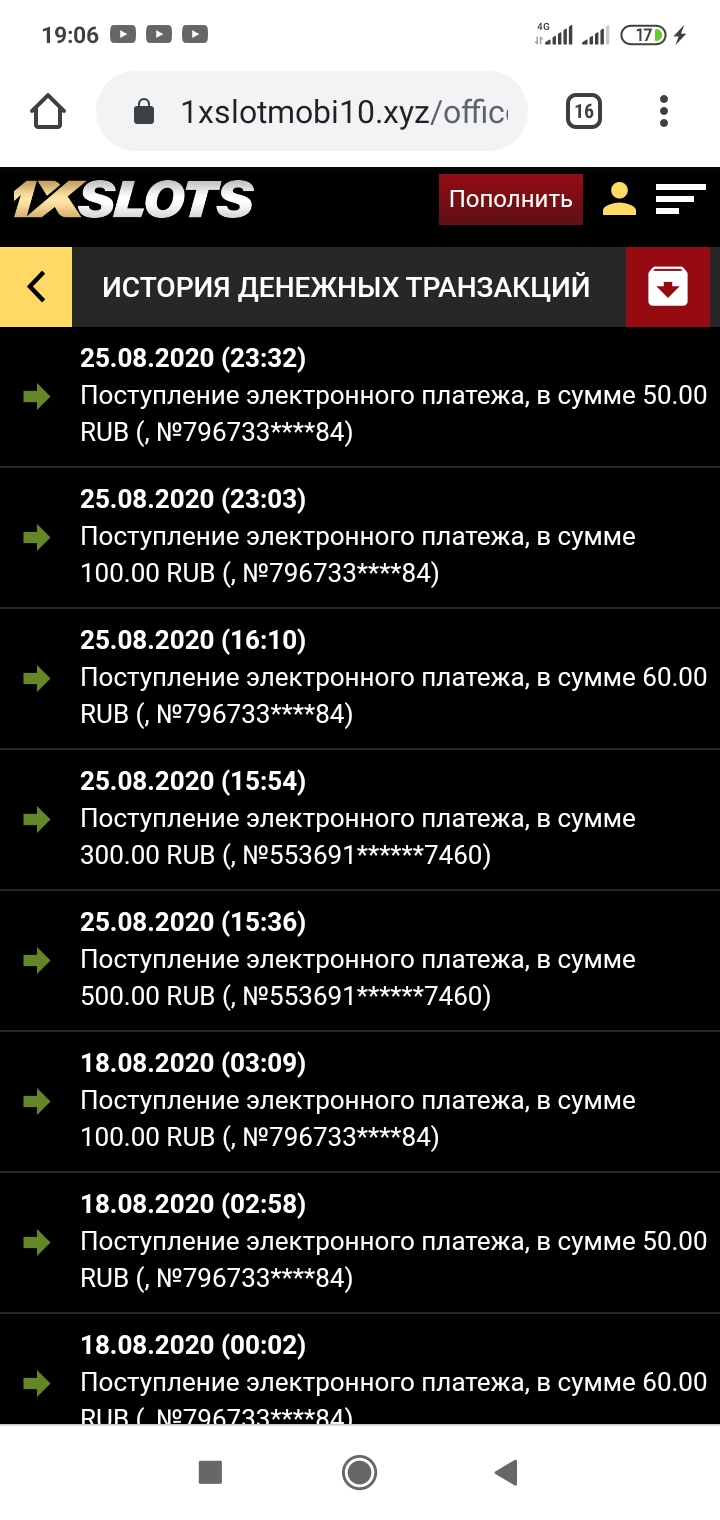Tap the Пополнить deposit button

click(510, 198)
